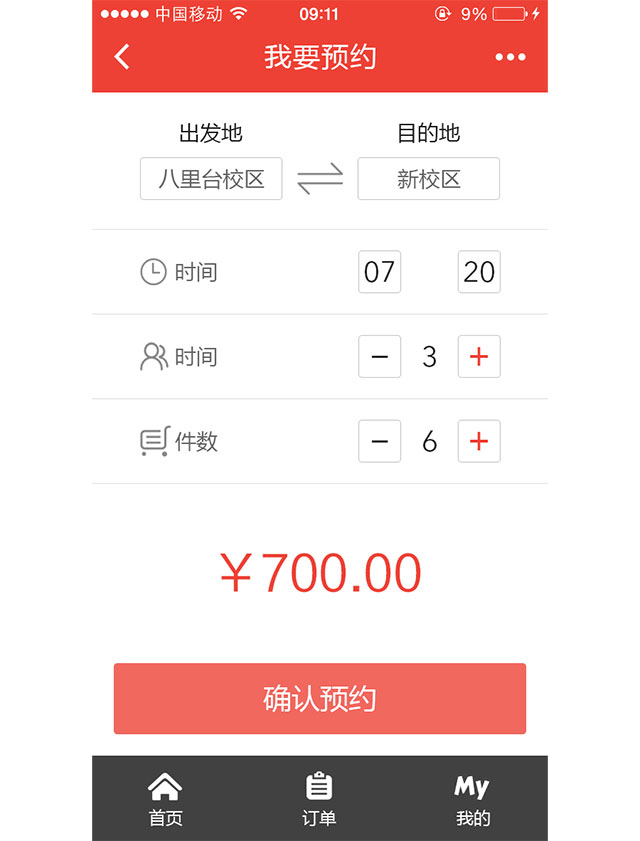Open the three-dot overflow menu
This screenshot has width=640, height=841.
tap(510, 57)
